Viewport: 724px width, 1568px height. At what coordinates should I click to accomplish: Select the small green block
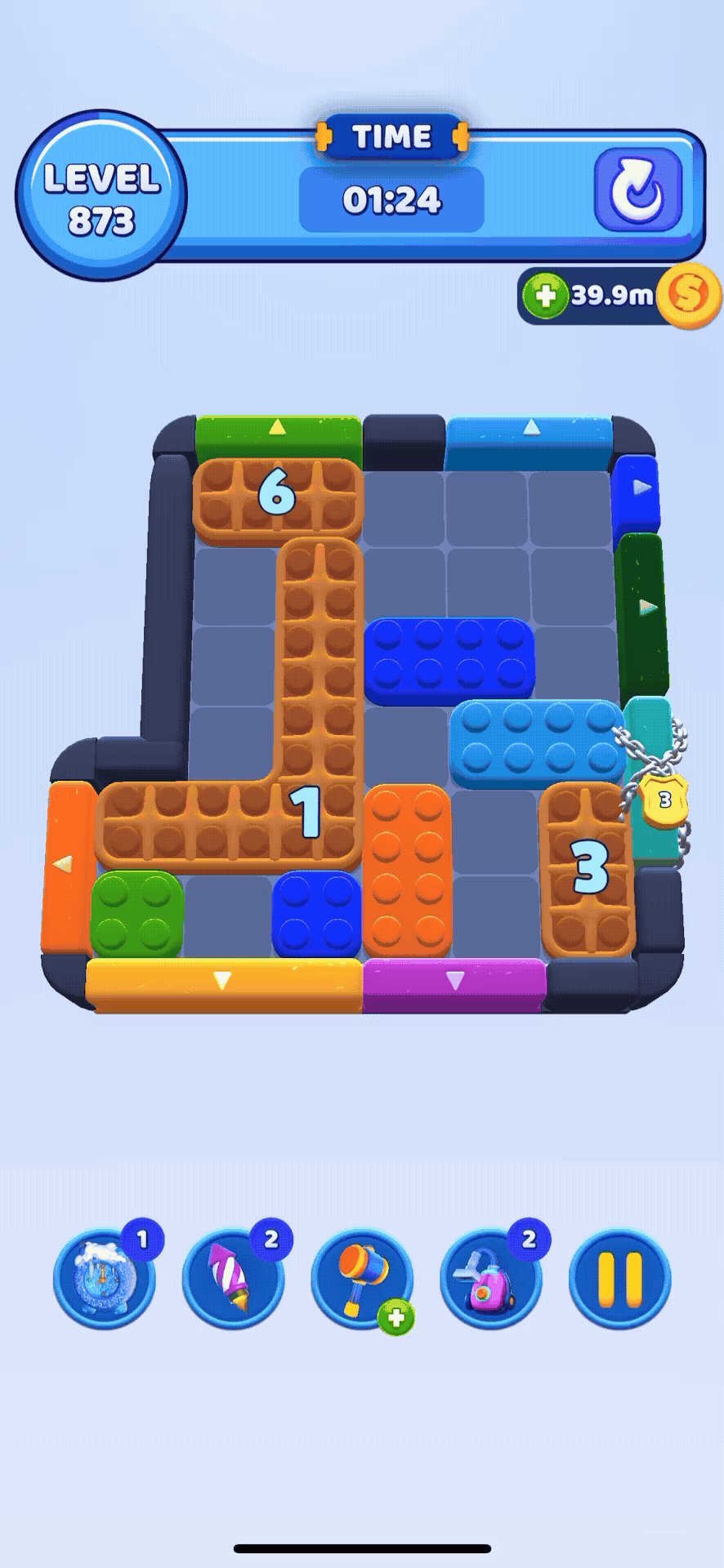point(136,915)
